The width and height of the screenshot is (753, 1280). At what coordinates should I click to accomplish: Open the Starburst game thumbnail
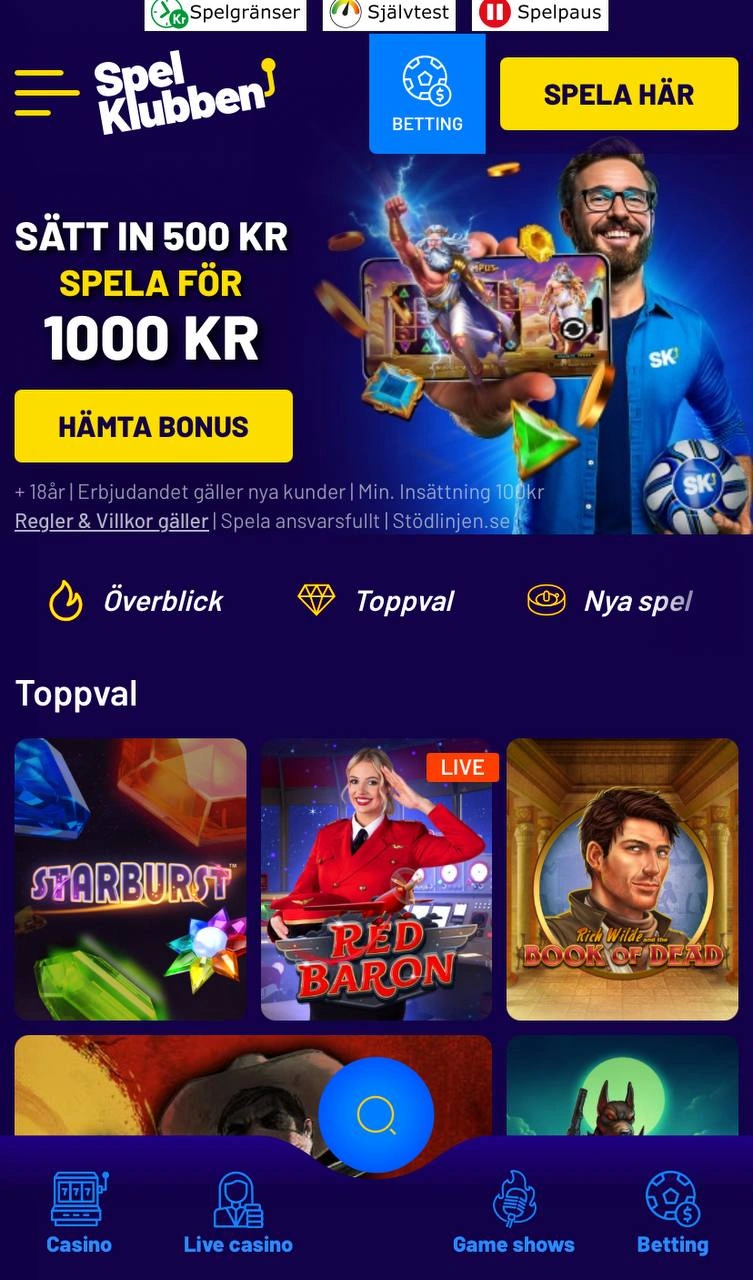tap(129, 879)
